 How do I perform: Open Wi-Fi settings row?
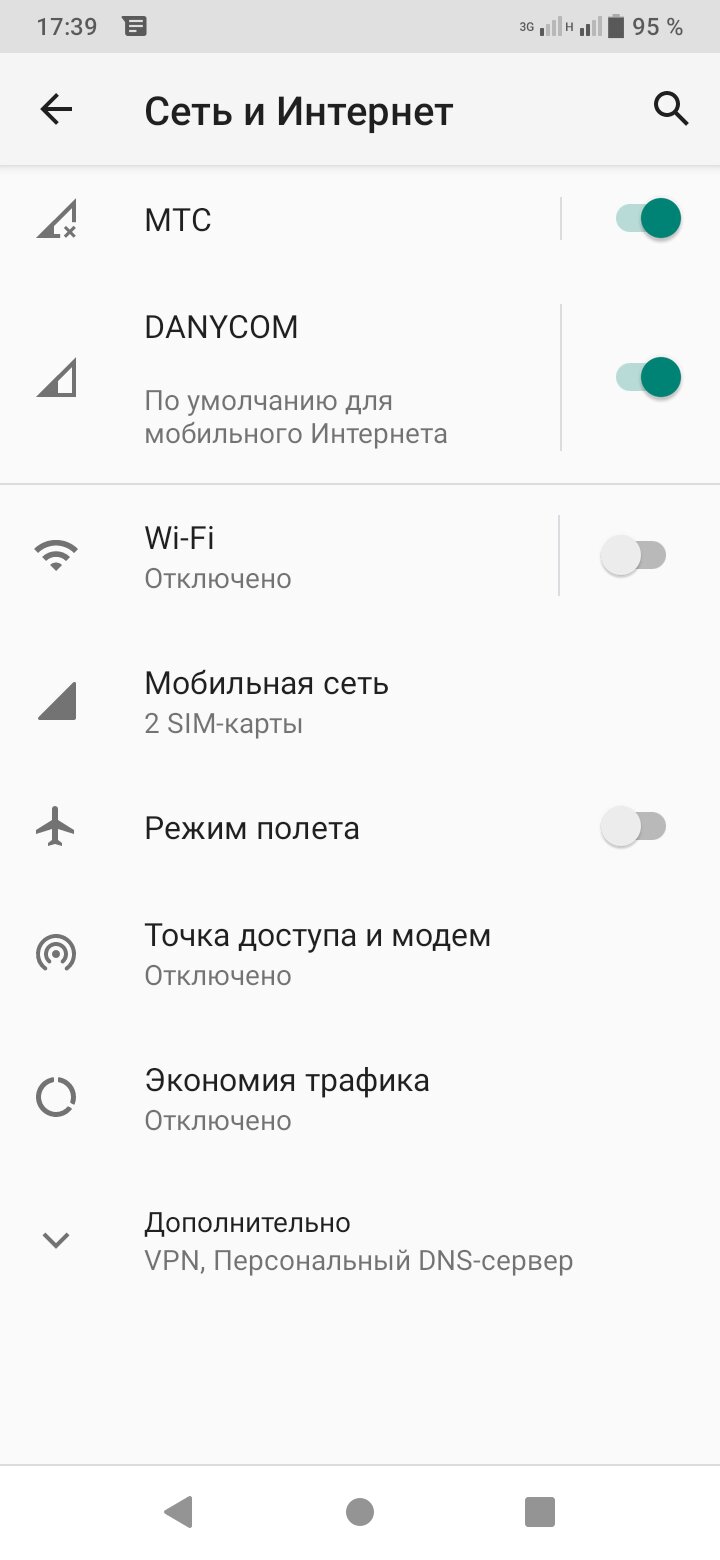pyautogui.click(x=279, y=556)
